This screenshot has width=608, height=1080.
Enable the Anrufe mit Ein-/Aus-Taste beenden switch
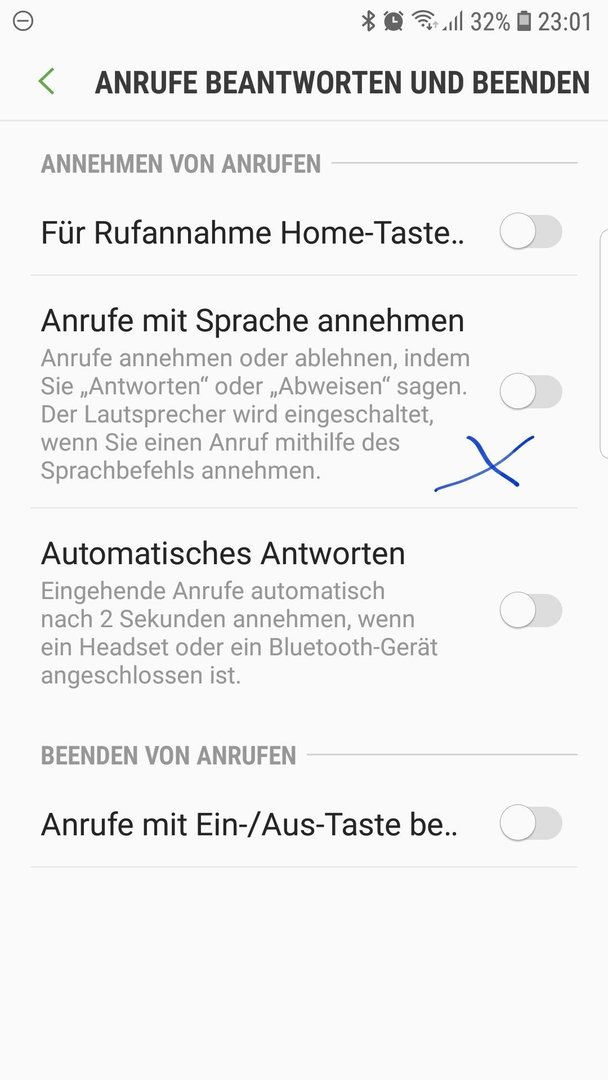[x=531, y=823]
